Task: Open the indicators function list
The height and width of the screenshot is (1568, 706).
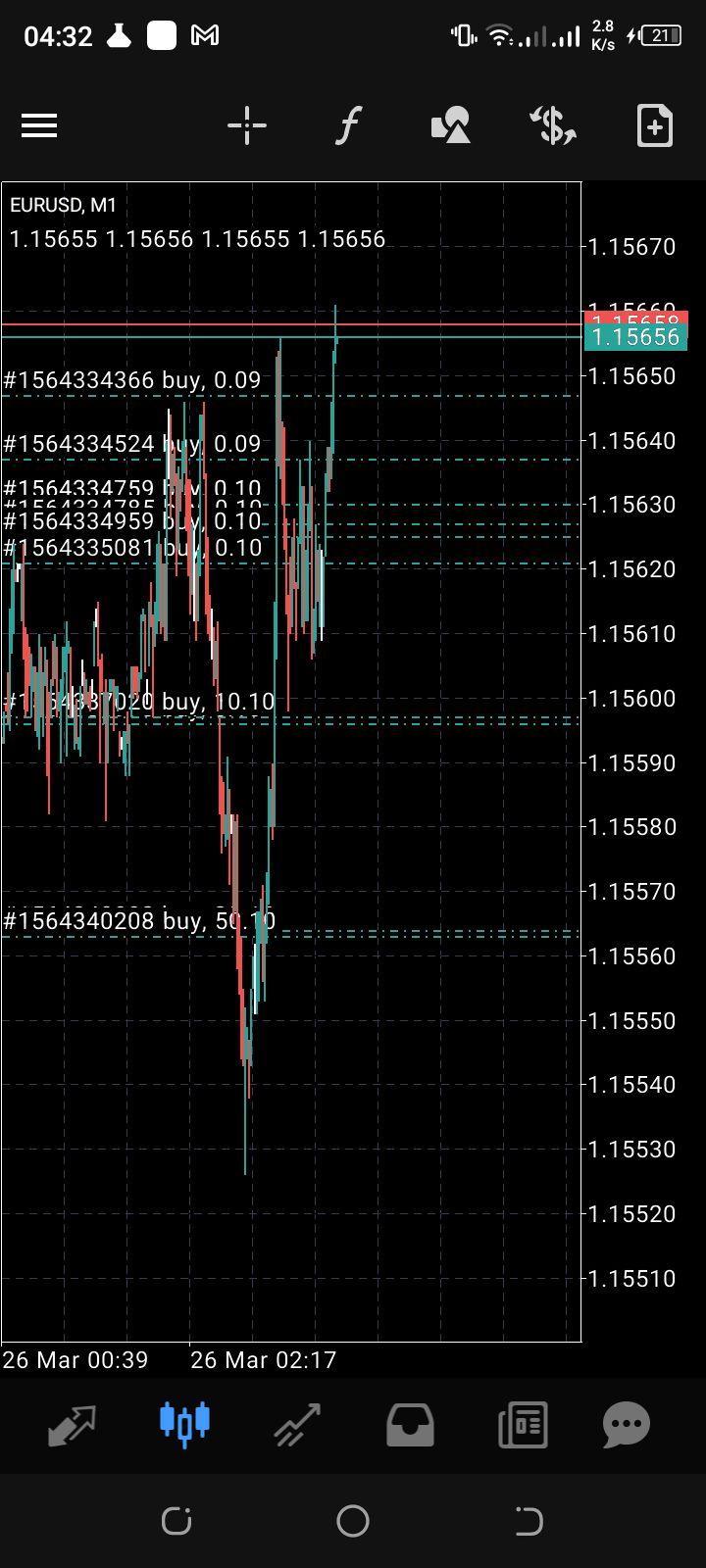Action: [348, 126]
